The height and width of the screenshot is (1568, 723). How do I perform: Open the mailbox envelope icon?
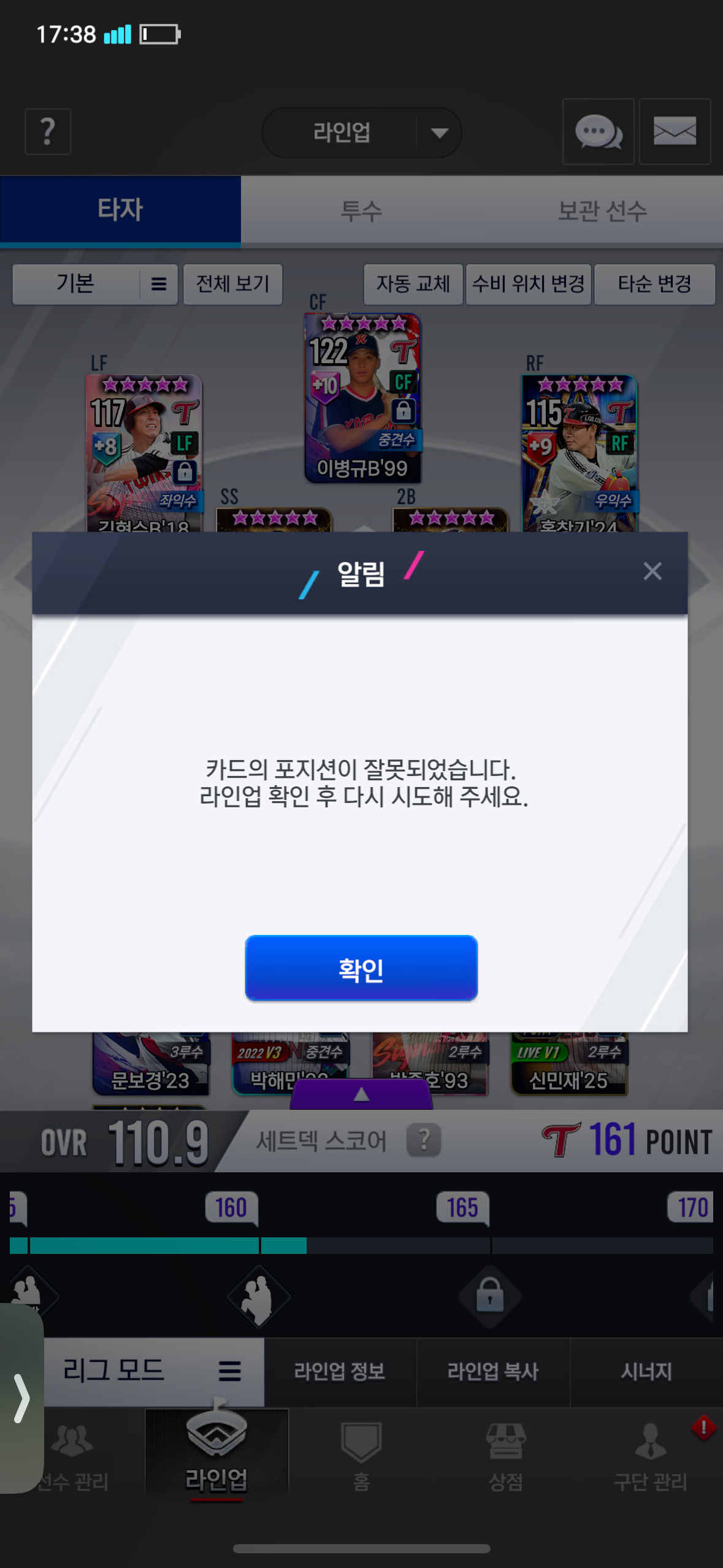(x=675, y=131)
